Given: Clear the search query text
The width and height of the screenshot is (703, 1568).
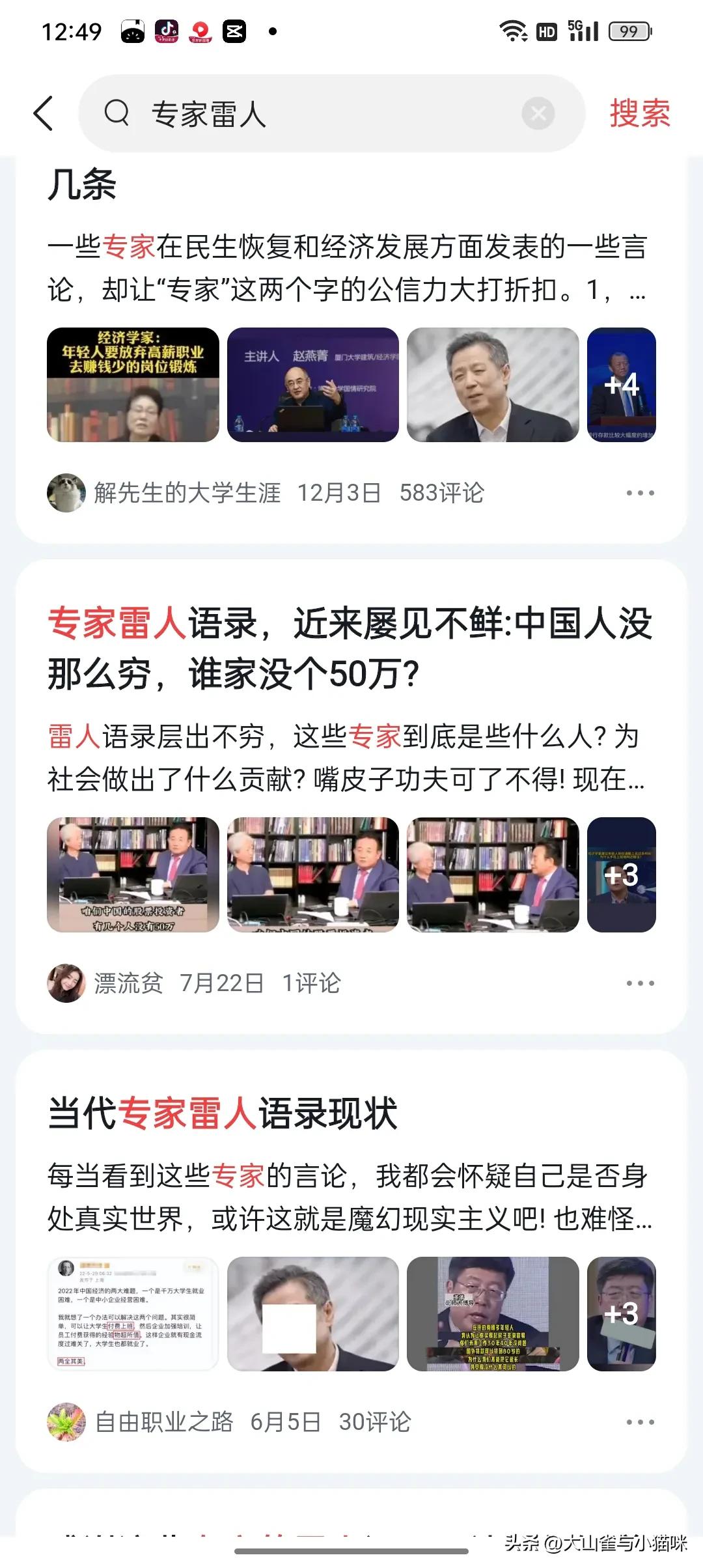Looking at the screenshot, I should click(538, 114).
